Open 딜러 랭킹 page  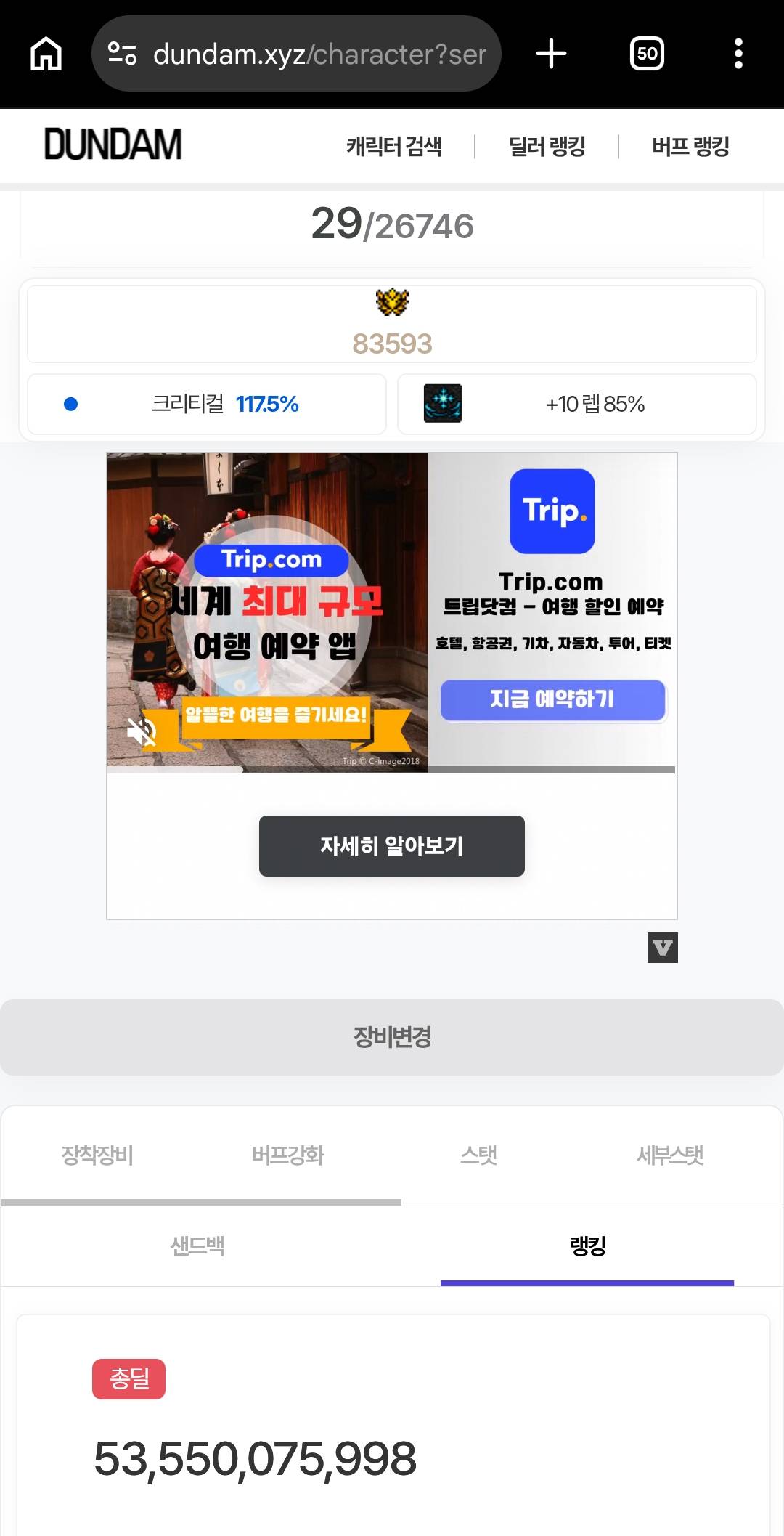[547, 147]
